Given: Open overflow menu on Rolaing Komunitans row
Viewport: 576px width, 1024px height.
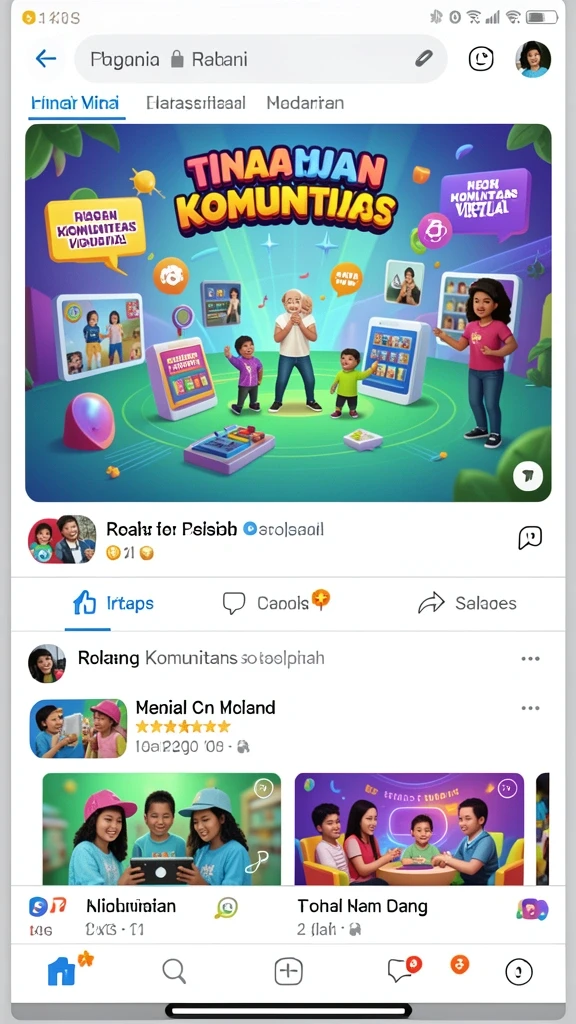Looking at the screenshot, I should [x=530, y=658].
